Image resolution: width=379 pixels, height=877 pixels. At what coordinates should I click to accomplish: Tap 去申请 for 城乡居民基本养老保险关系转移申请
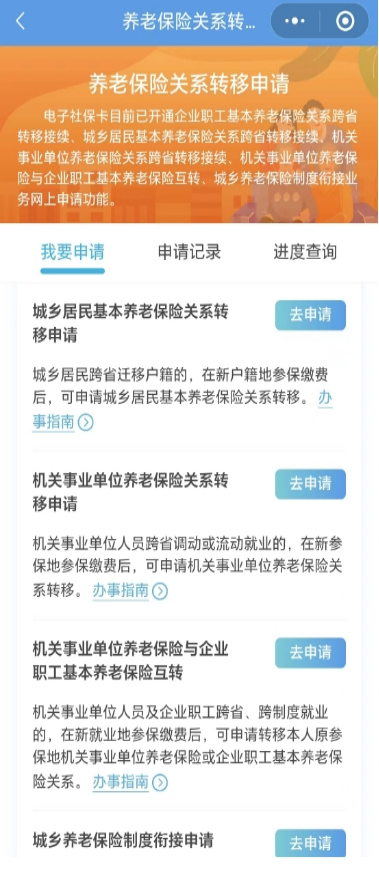click(x=310, y=315)
